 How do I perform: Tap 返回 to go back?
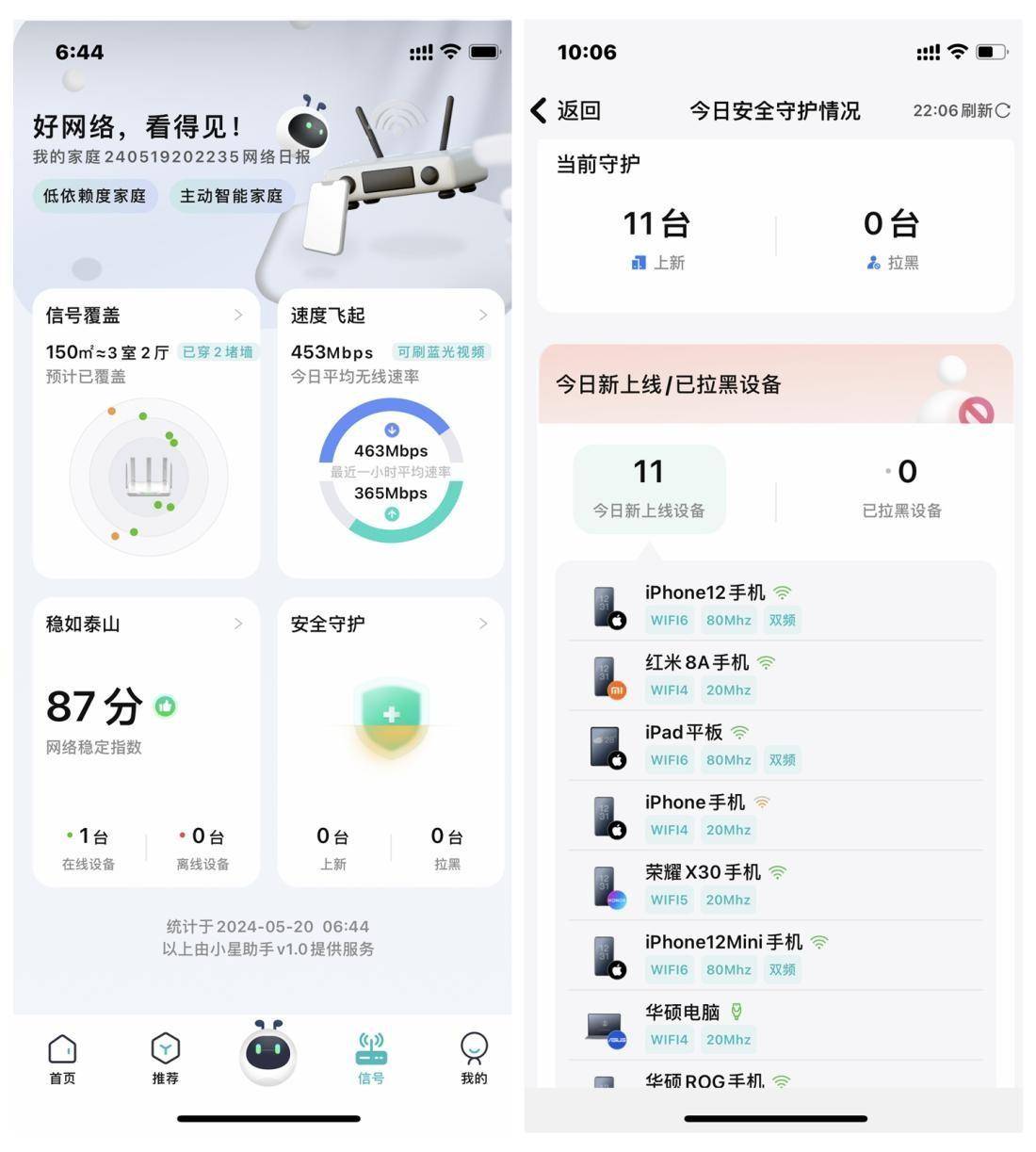pyautogui.click(x=566, y=111)
